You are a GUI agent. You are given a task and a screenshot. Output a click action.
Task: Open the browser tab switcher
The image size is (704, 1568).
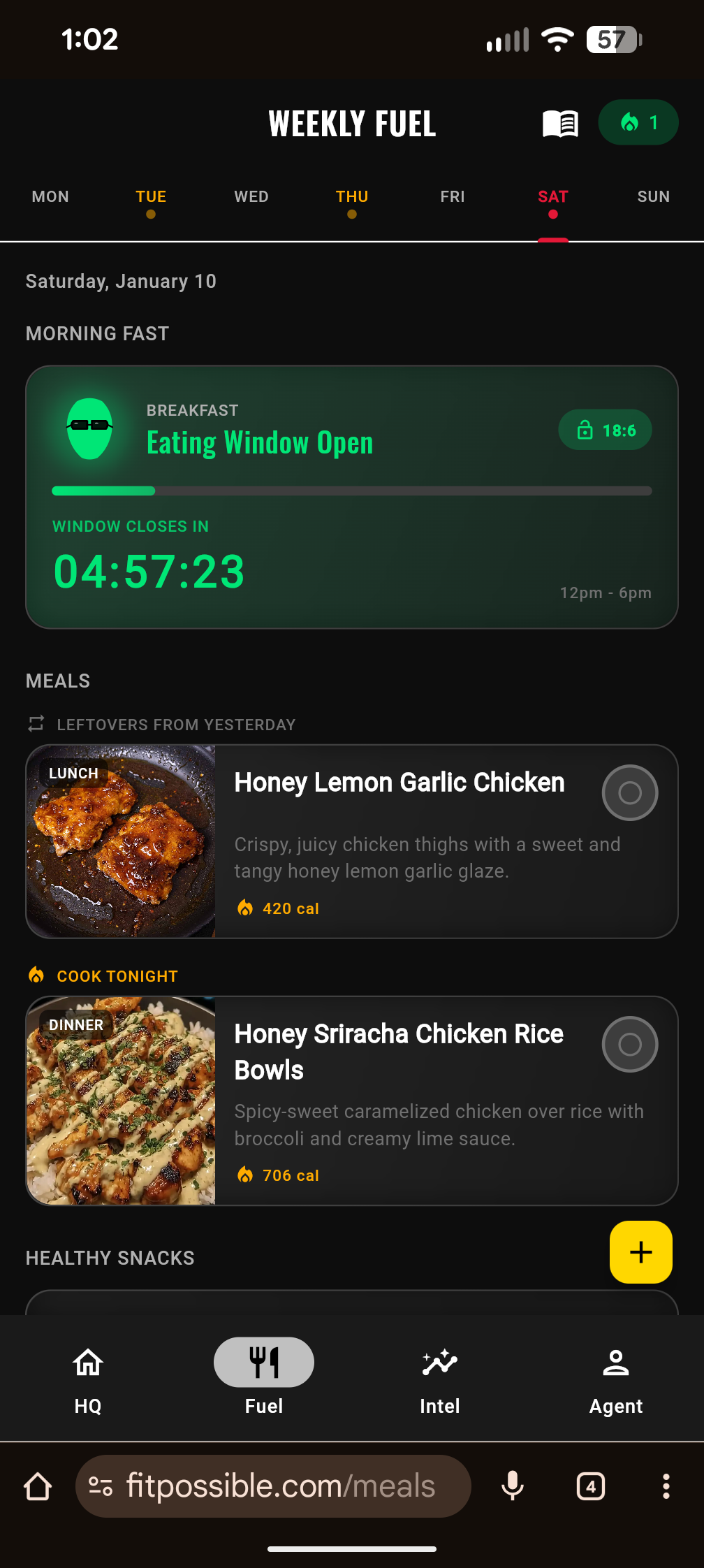tap(590, 1486)
